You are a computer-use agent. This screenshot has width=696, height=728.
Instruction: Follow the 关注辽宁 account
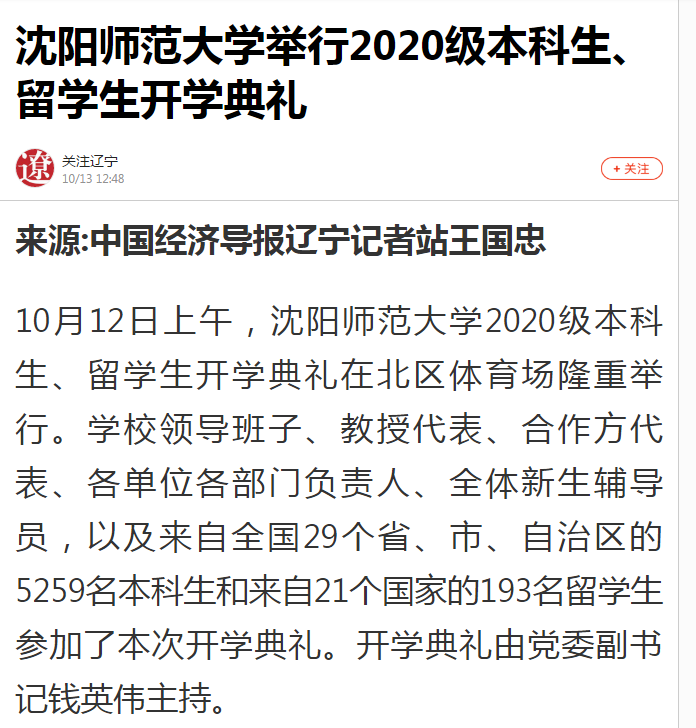(631, 169)
